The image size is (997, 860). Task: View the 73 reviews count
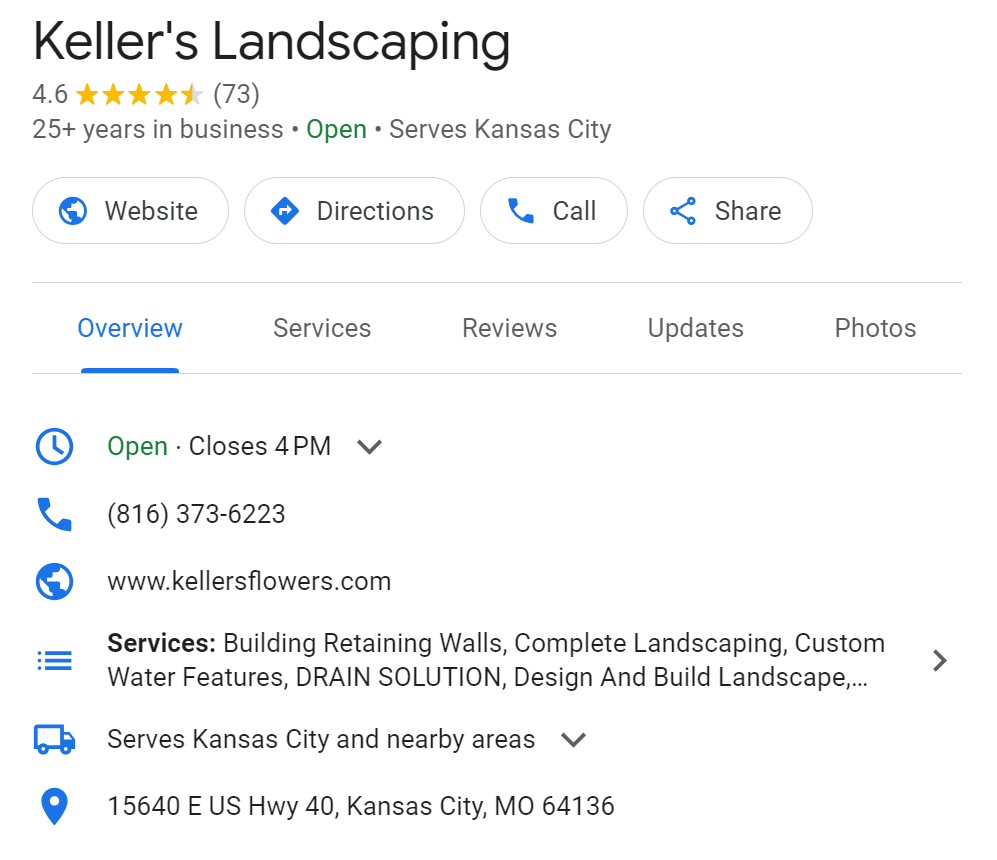coord(236,95)
